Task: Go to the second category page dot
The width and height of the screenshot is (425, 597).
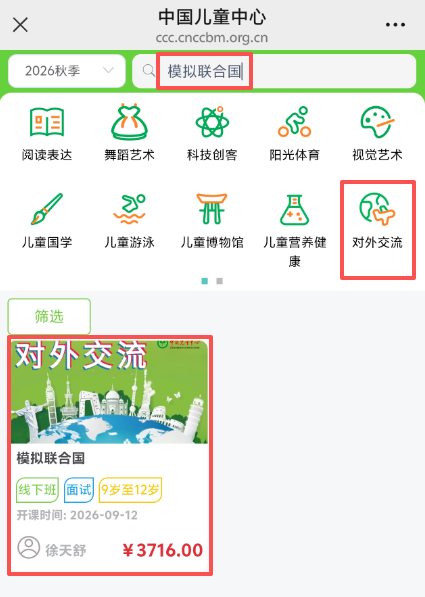Action: tap(219, 281)
